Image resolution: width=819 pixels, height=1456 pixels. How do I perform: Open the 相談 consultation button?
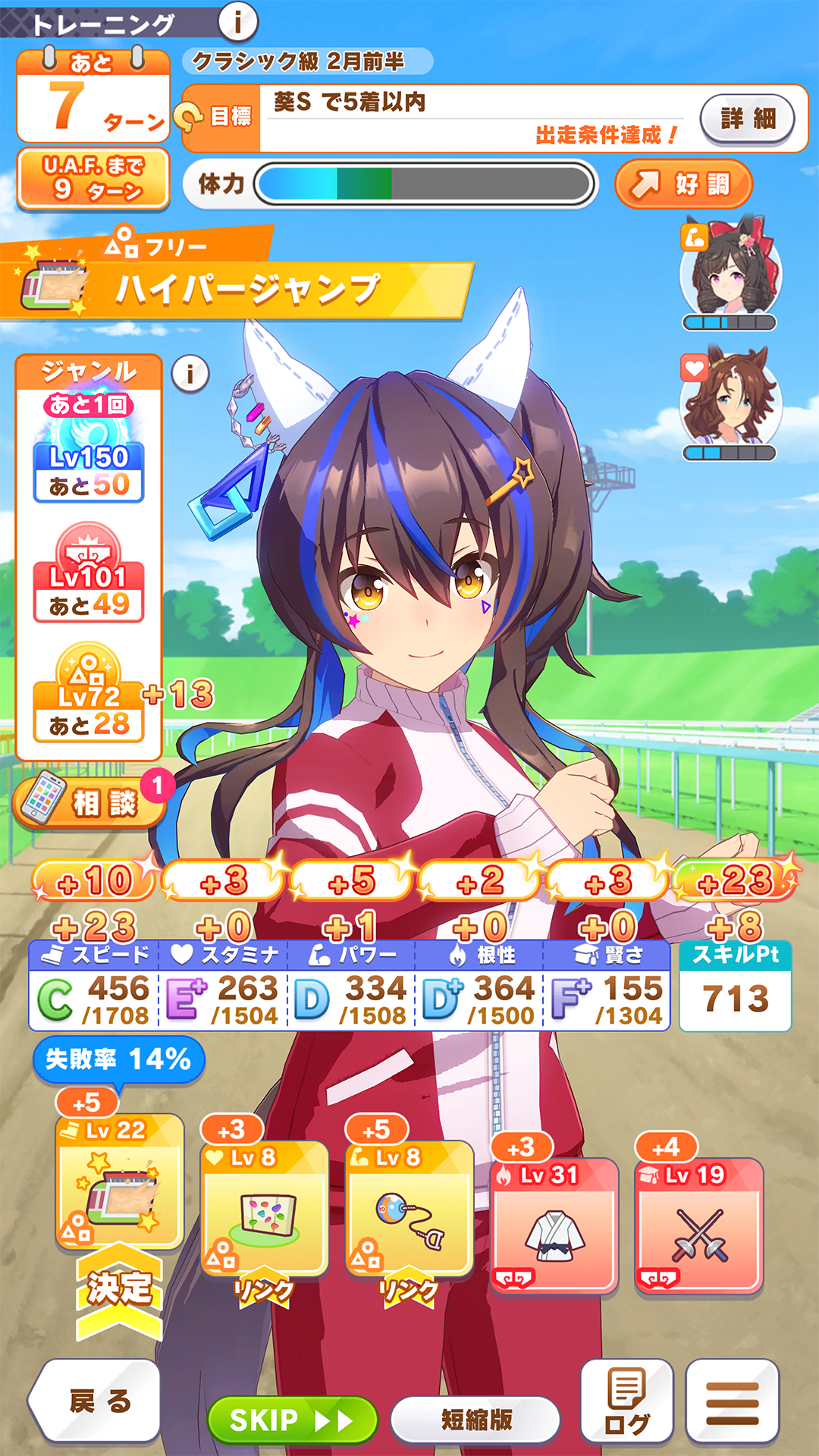[x=89, y=802]
